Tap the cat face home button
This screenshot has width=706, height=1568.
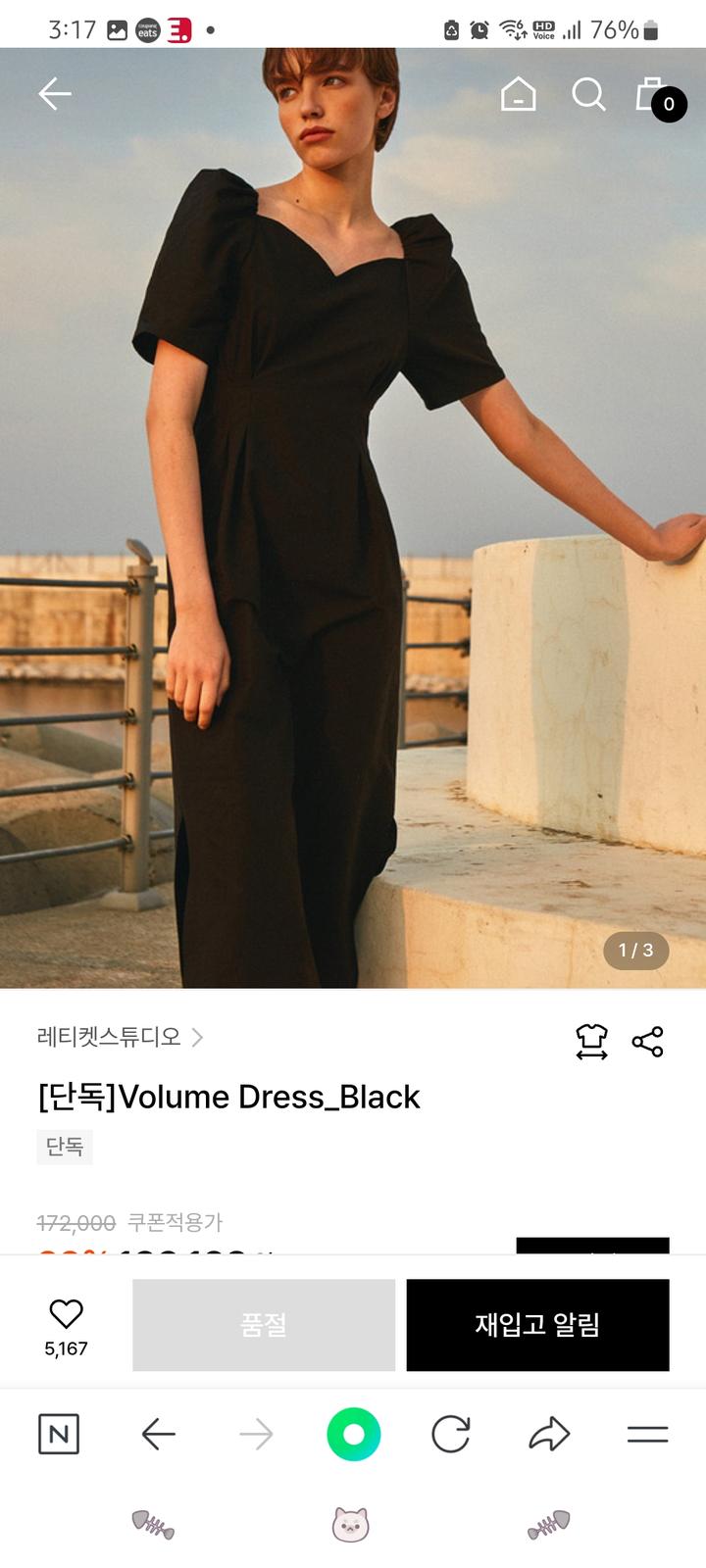350,1525
